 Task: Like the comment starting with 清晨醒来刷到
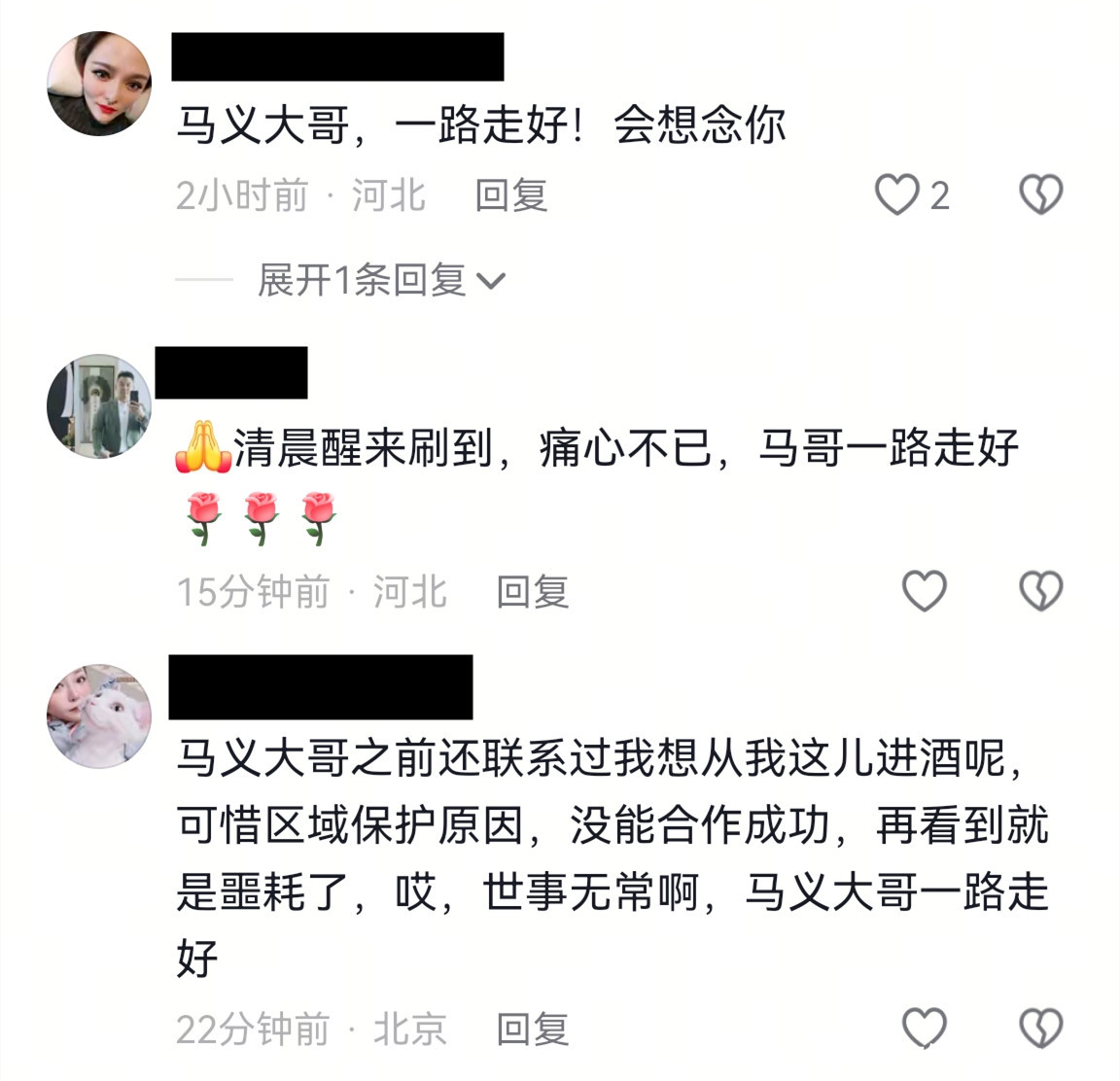924,591
